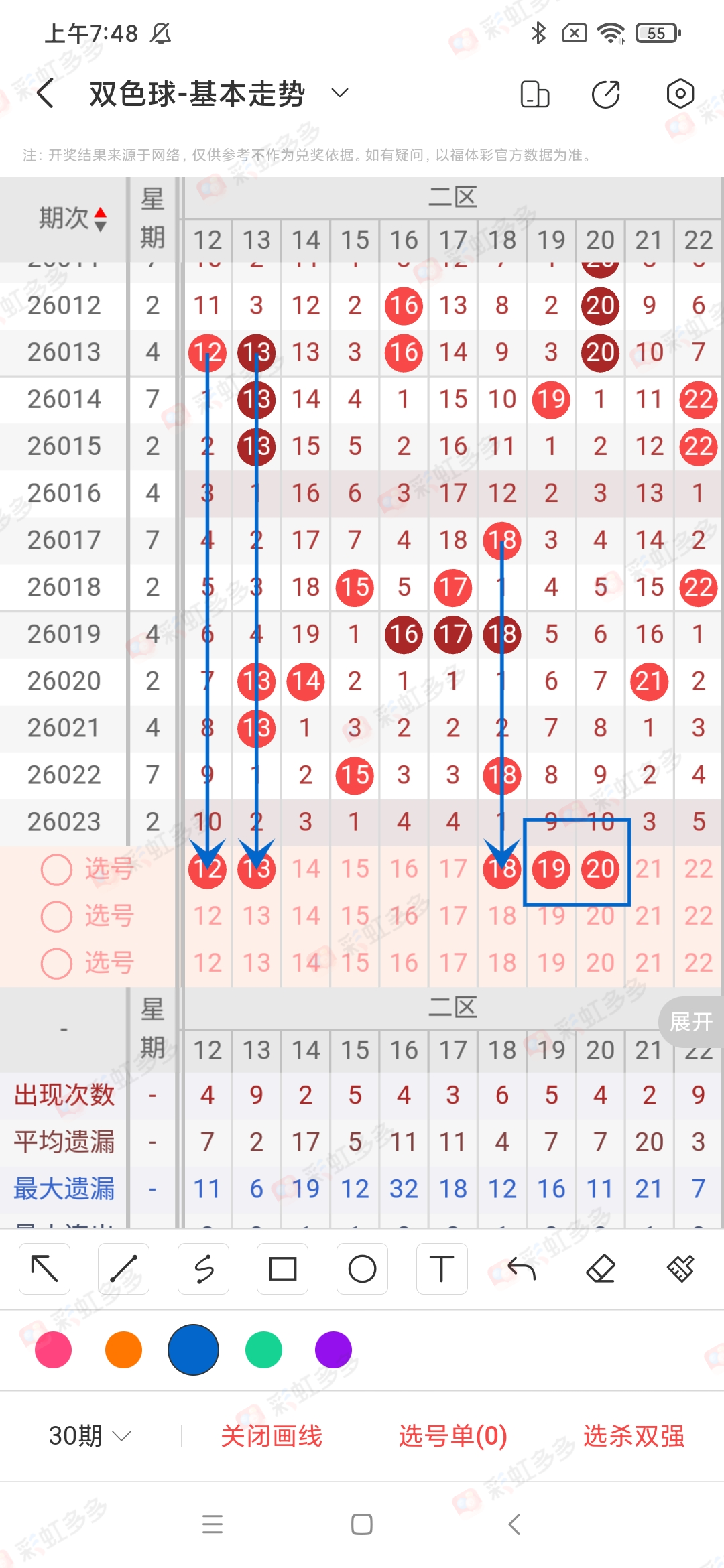The width and height of the screenshot is (724, 1568).
Task: Expand the chart using the 展开 button
Action: [691, 1022]
